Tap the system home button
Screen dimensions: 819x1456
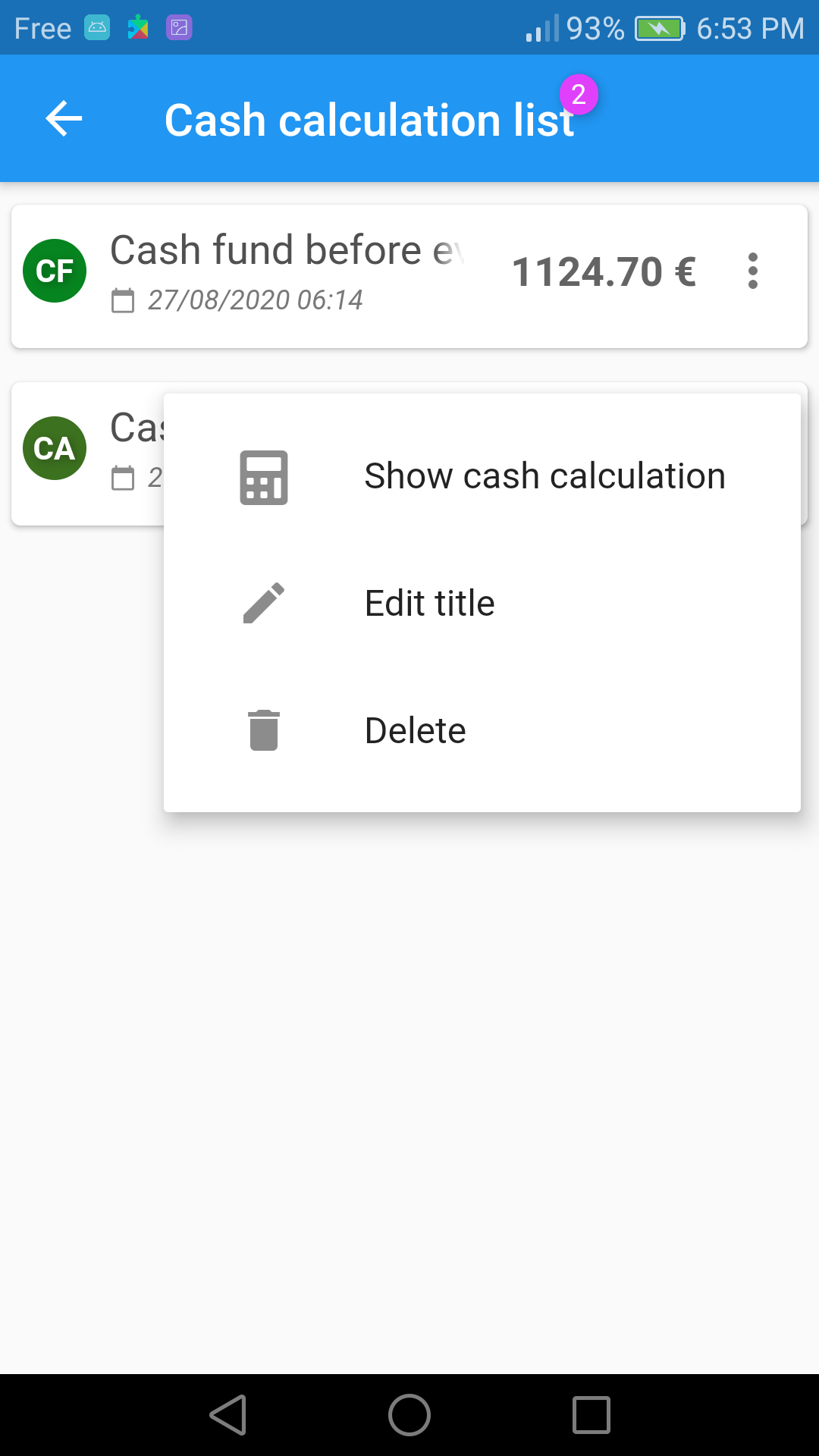click(409, 1415)
